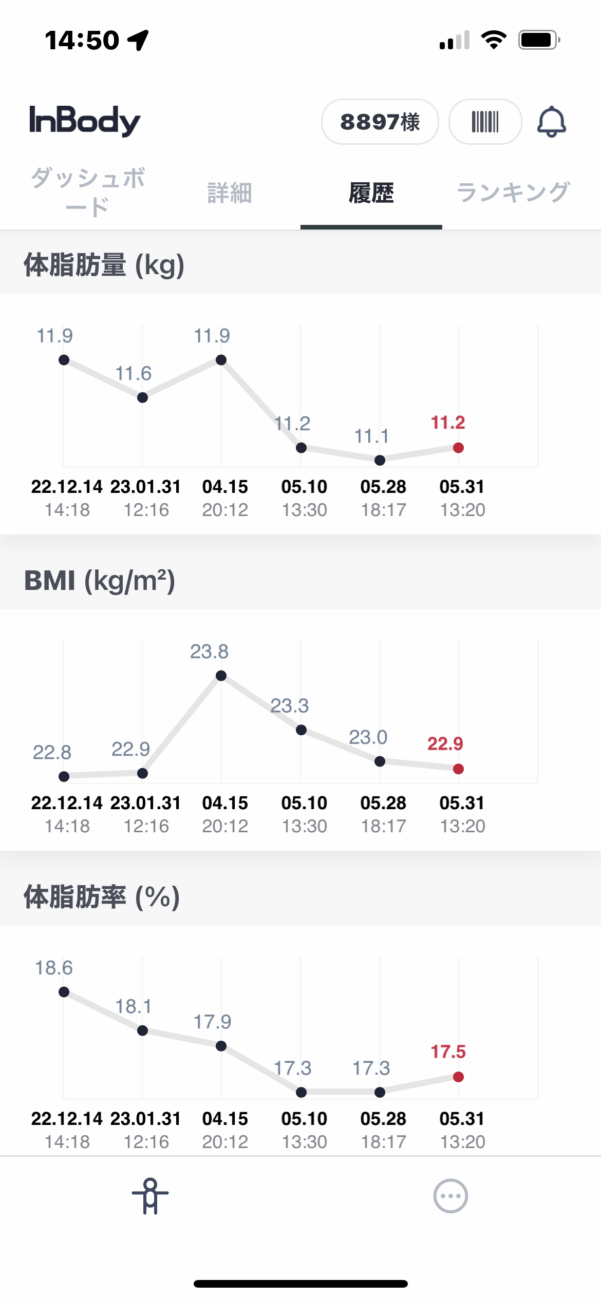Select the 22.12.14 point on 体脂肪量 chart
The image size is (601, 1300).
pyautogui.click(x=64, y=360)
